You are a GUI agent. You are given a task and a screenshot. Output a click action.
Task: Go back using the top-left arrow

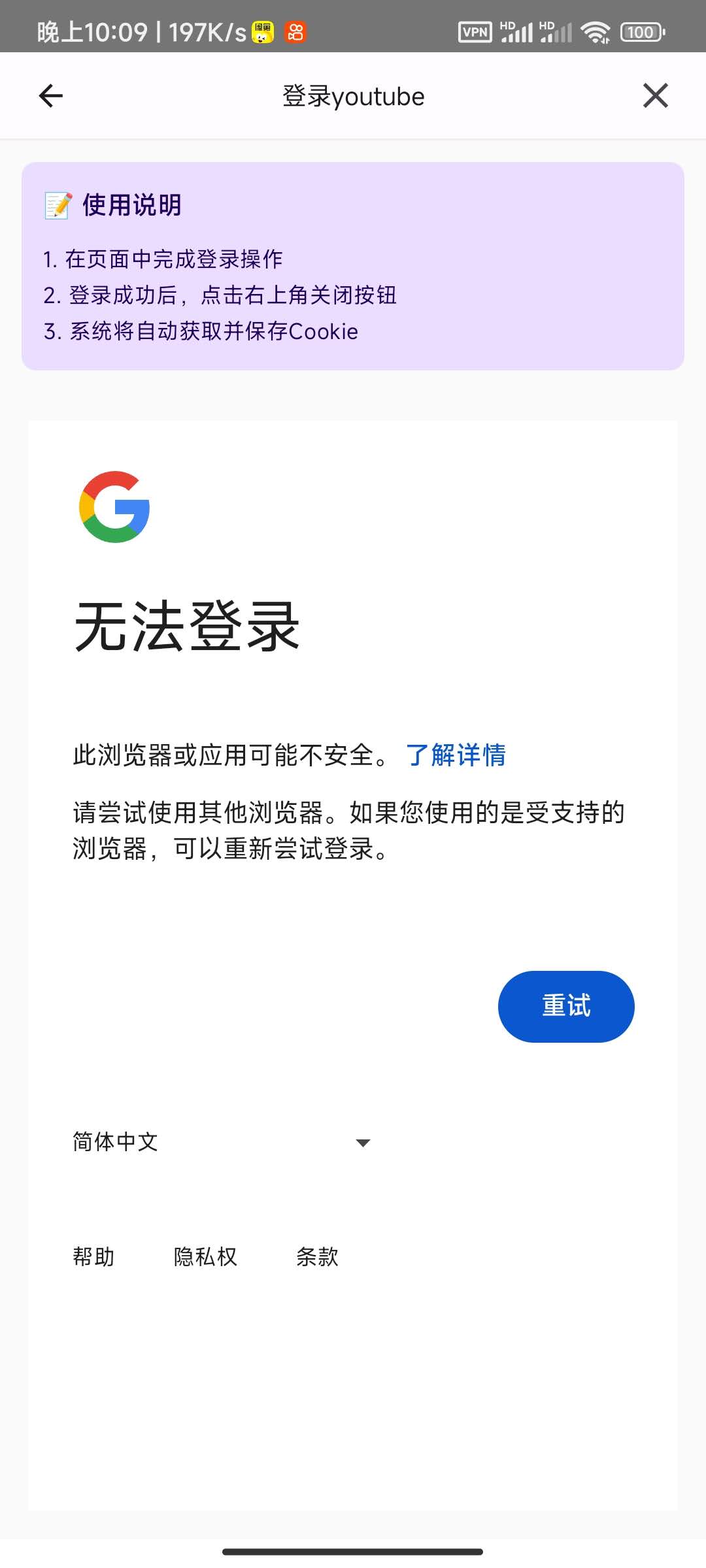[x=51, y=96]
